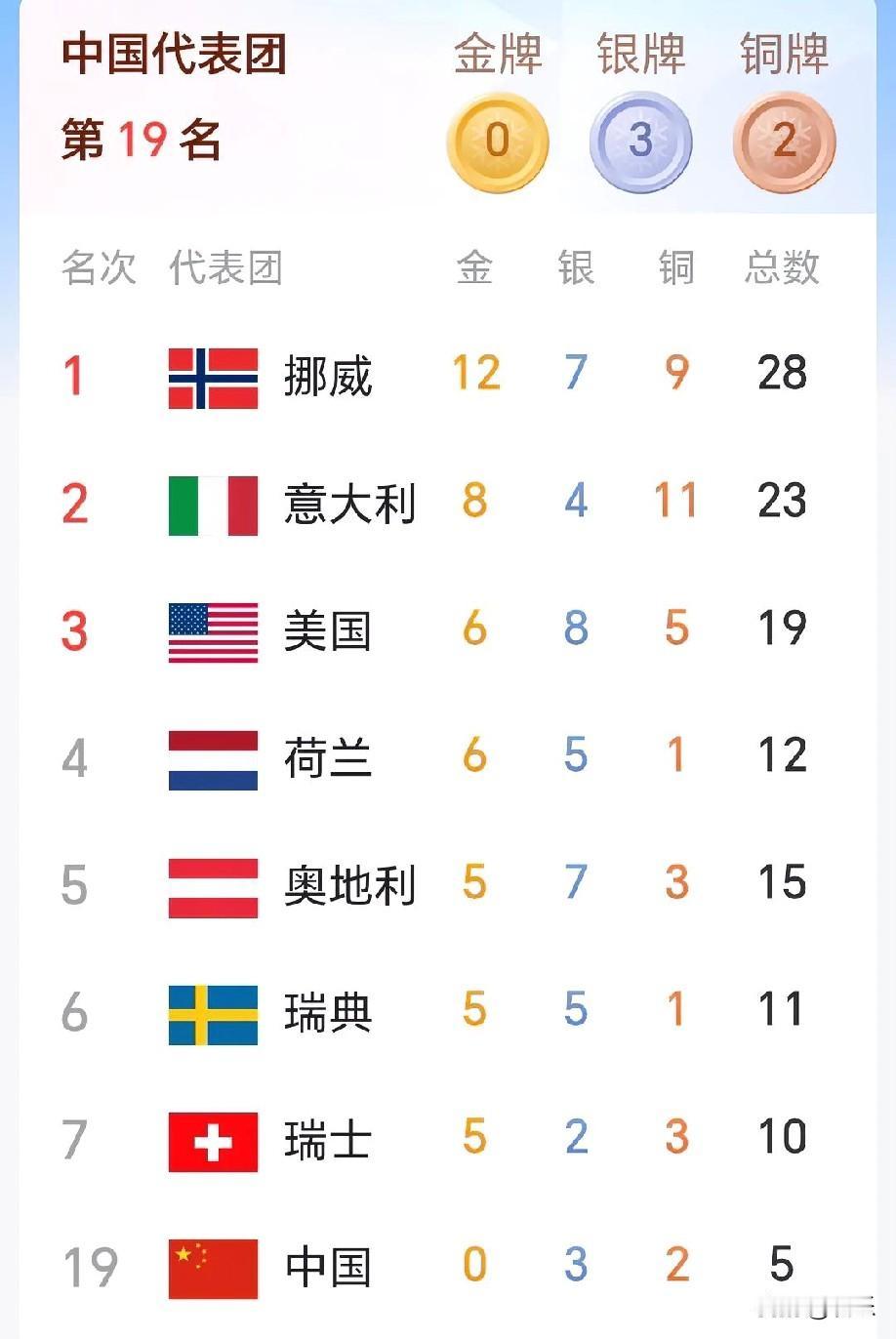This screenshot has height=1339, width=896.
Task: Open the 挪威 team details
Action: [328, 378]
